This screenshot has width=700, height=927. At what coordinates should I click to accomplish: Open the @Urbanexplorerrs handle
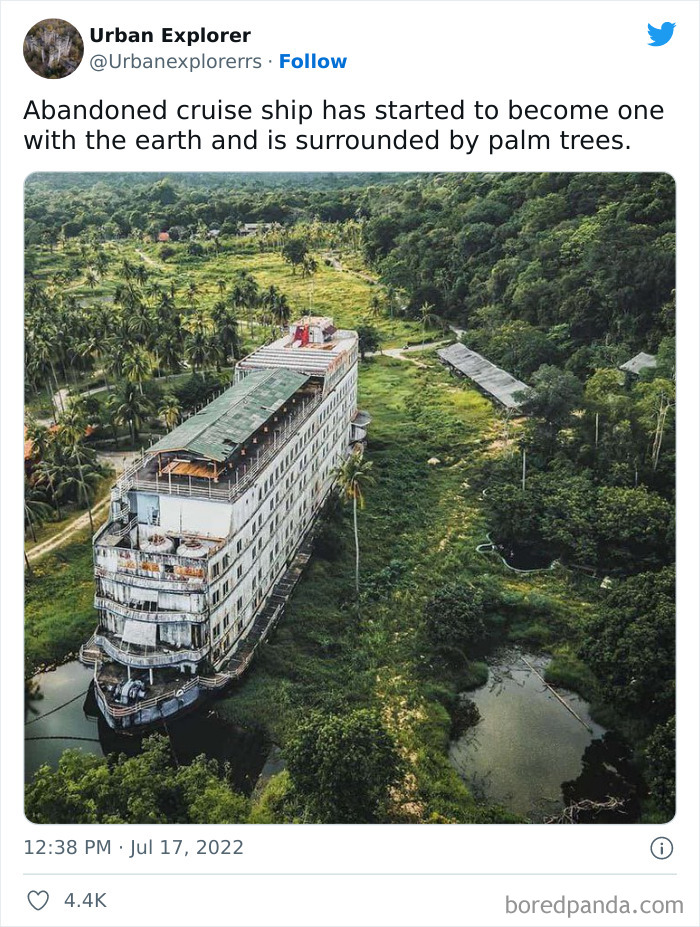pyautogui.click(x=175, y=62)
